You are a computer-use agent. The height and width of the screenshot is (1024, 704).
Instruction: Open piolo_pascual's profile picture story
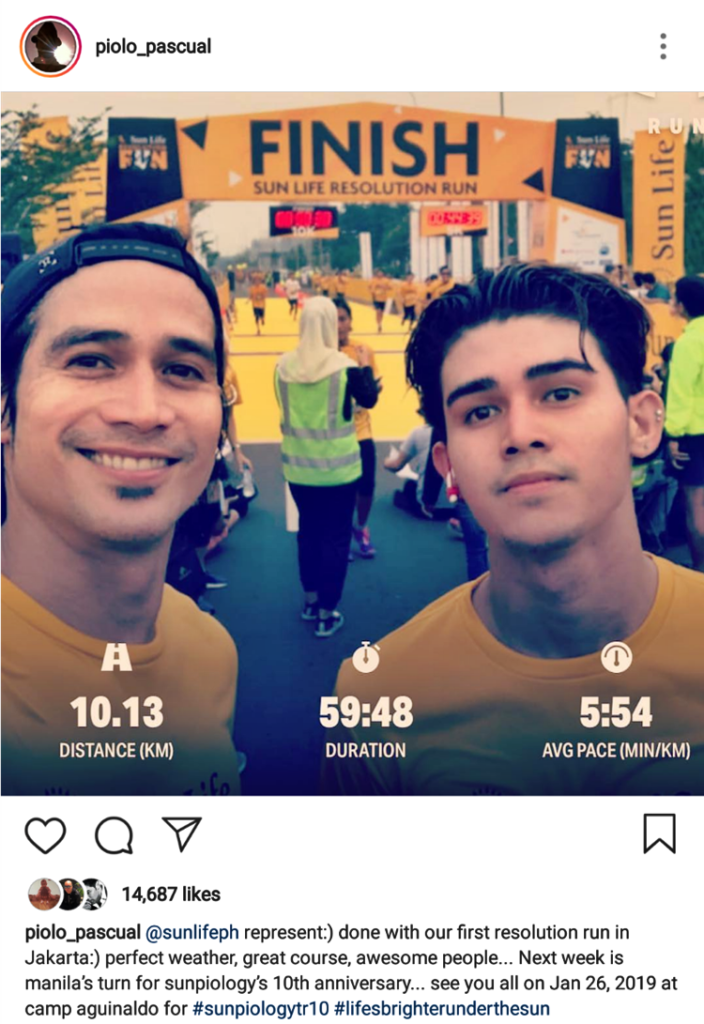click(50, 46)
